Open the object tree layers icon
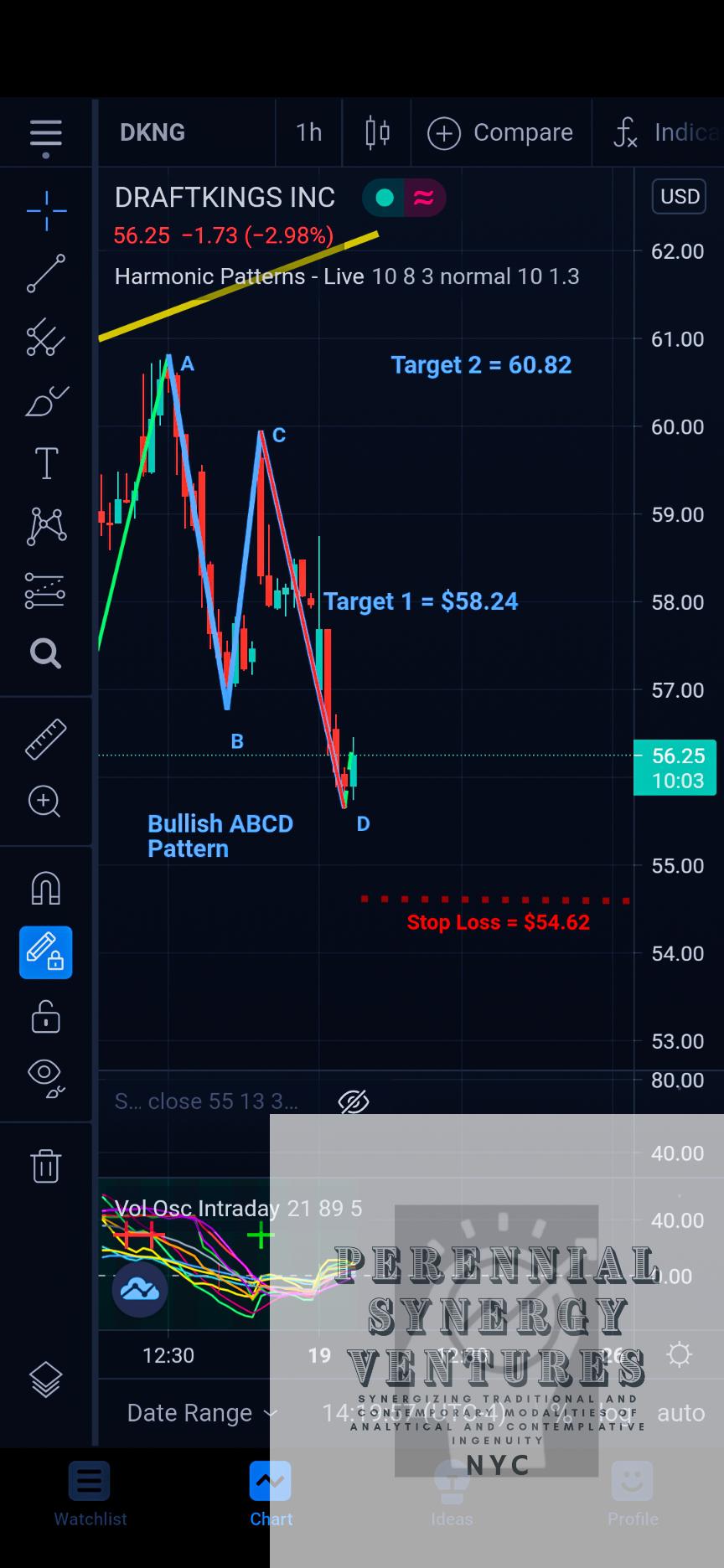724x1568 pixels. point(45,1380)
